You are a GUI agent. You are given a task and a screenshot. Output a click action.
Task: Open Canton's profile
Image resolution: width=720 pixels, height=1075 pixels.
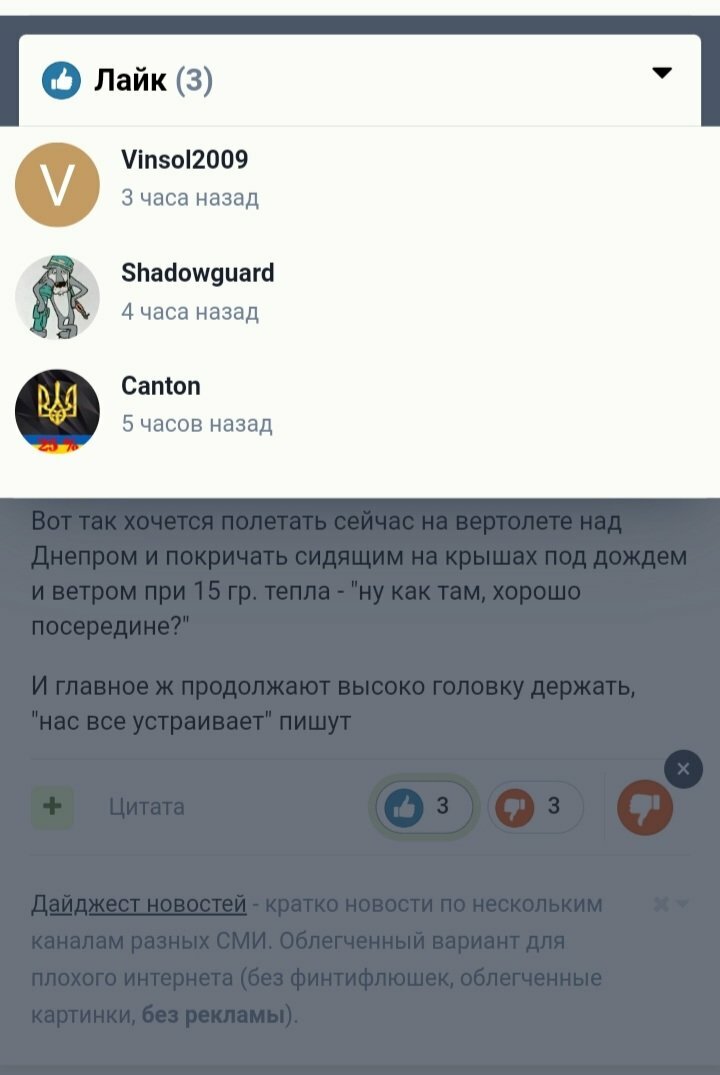point(160,386)
